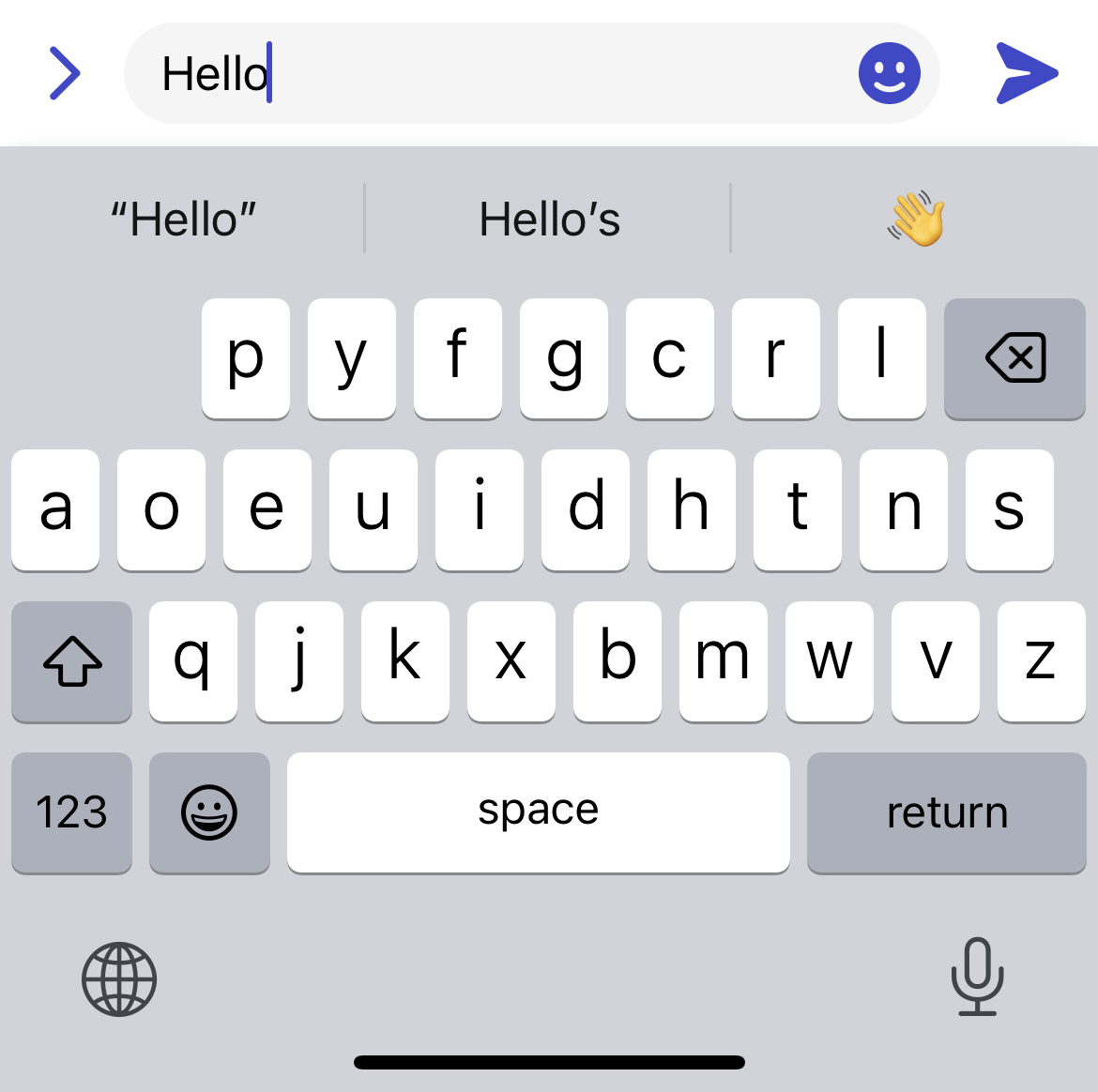Image resolution: width=1098 pixels, height=1092 pixels.
Task: Open the keyboard emoji key
Action: pyautogui.click(x=209, y=812)
